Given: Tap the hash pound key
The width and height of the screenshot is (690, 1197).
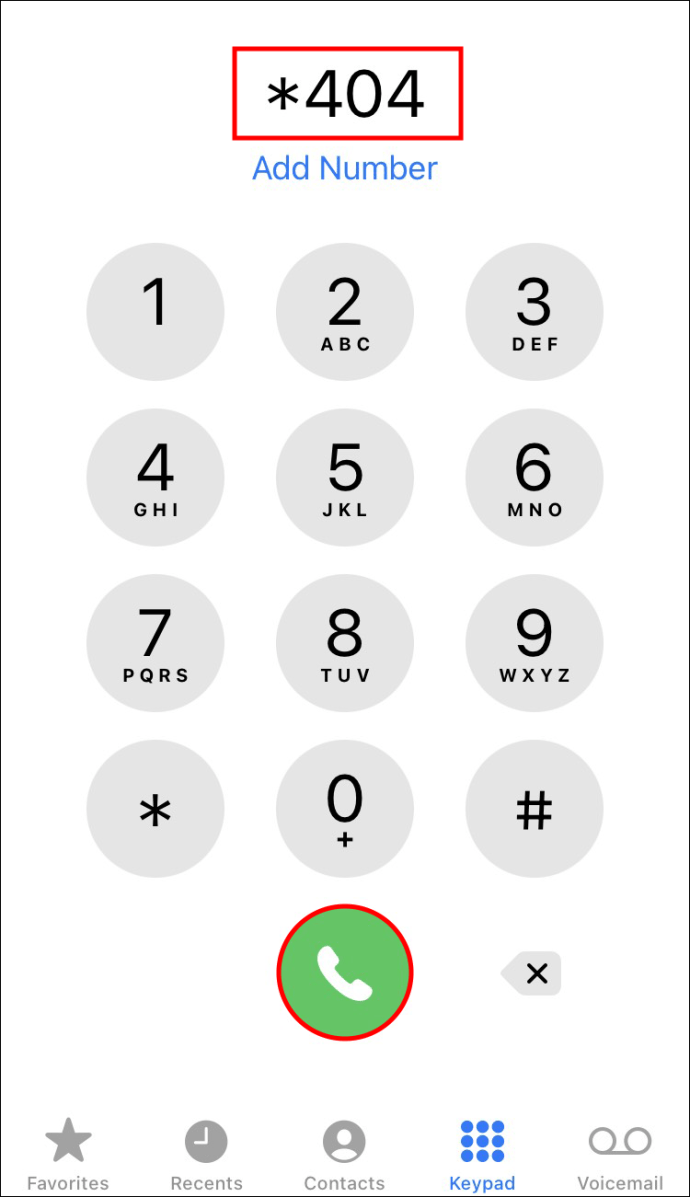Looking at the screenshot, I should pyautogui.click(x=534, y=809).
